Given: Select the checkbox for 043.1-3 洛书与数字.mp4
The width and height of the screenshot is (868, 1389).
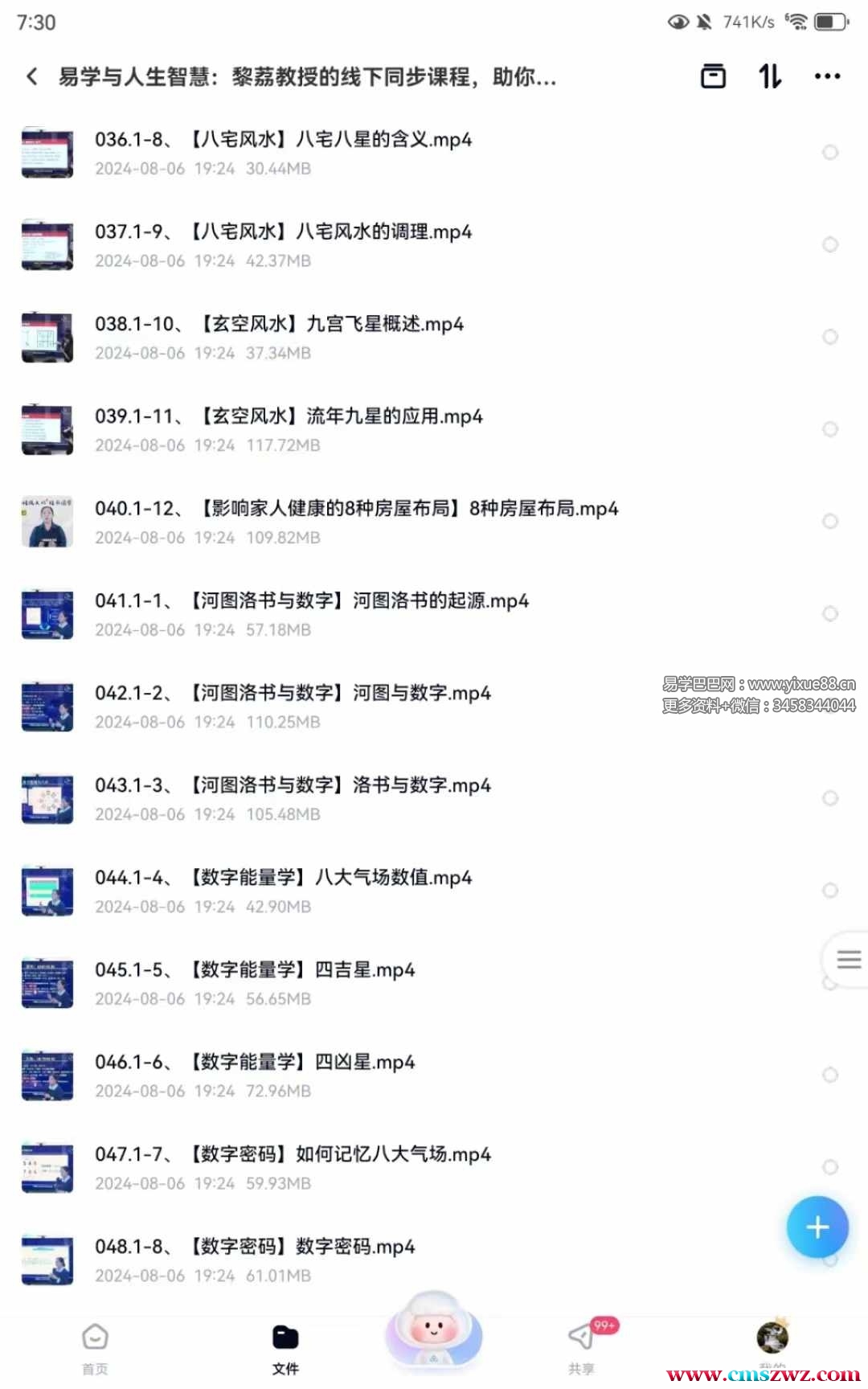Looking at the screenshot, I should 830,798.
